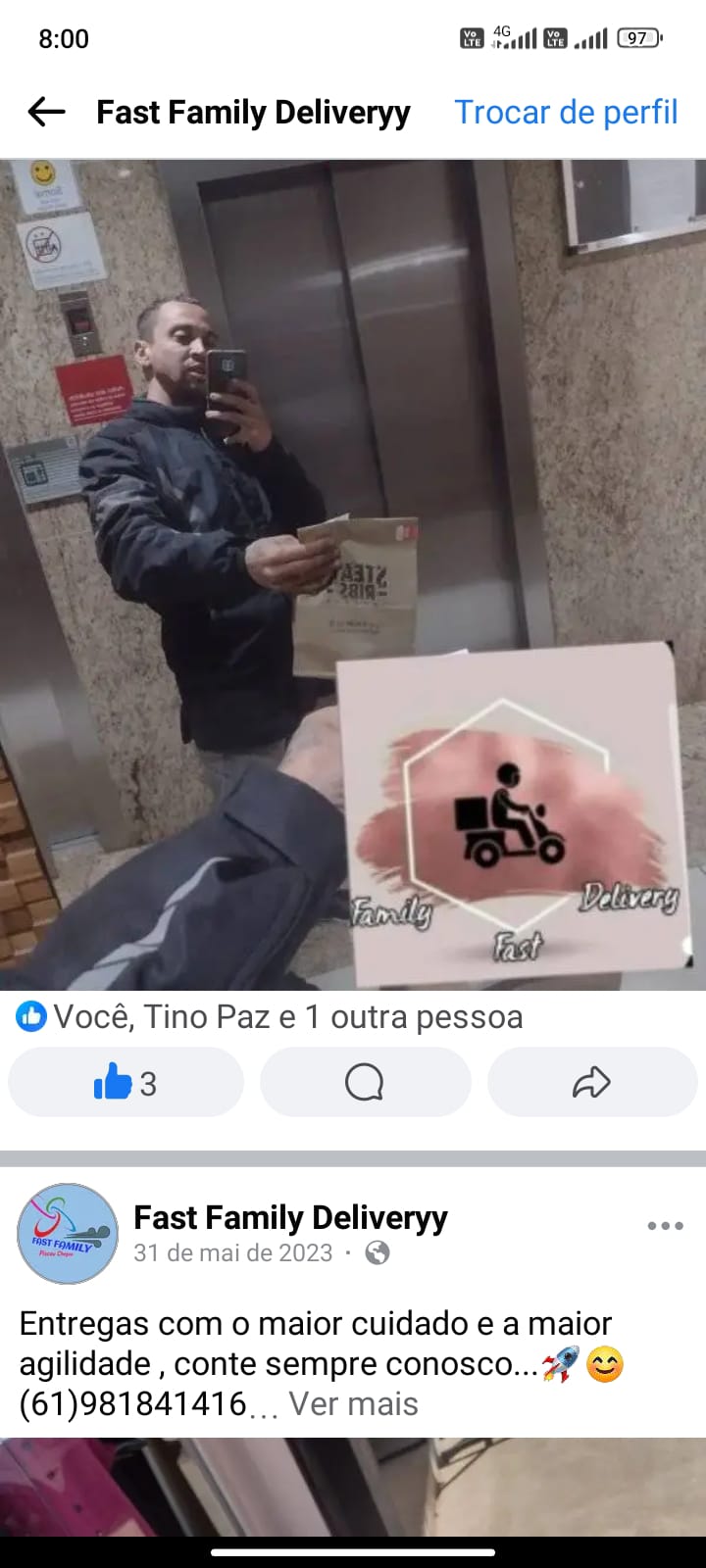Open Fast Family Deliveryy post author name
This screenshot has height=1568, width=706.
[x=290, y=1217]
